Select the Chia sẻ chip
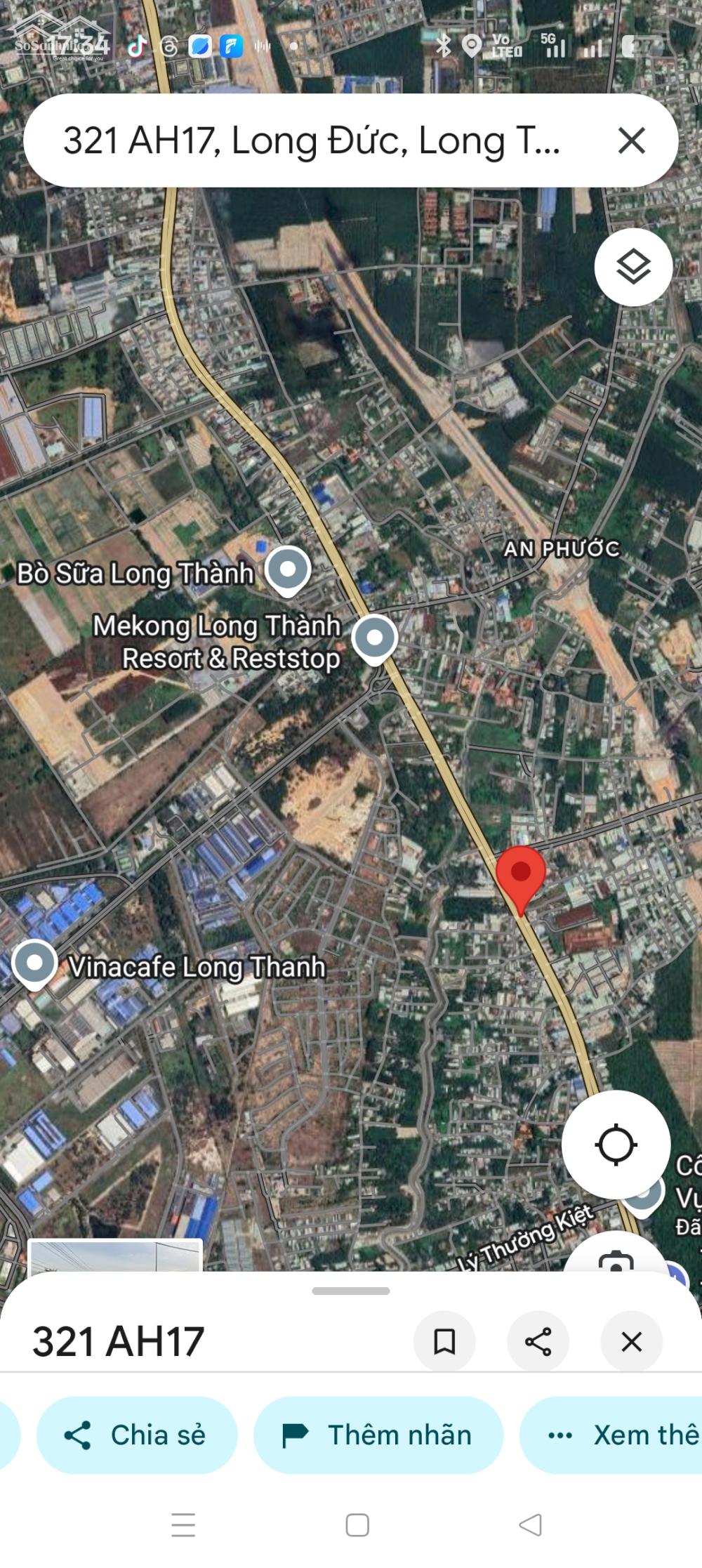Viewport: 702px width, 1568px height. (137, 1435)
